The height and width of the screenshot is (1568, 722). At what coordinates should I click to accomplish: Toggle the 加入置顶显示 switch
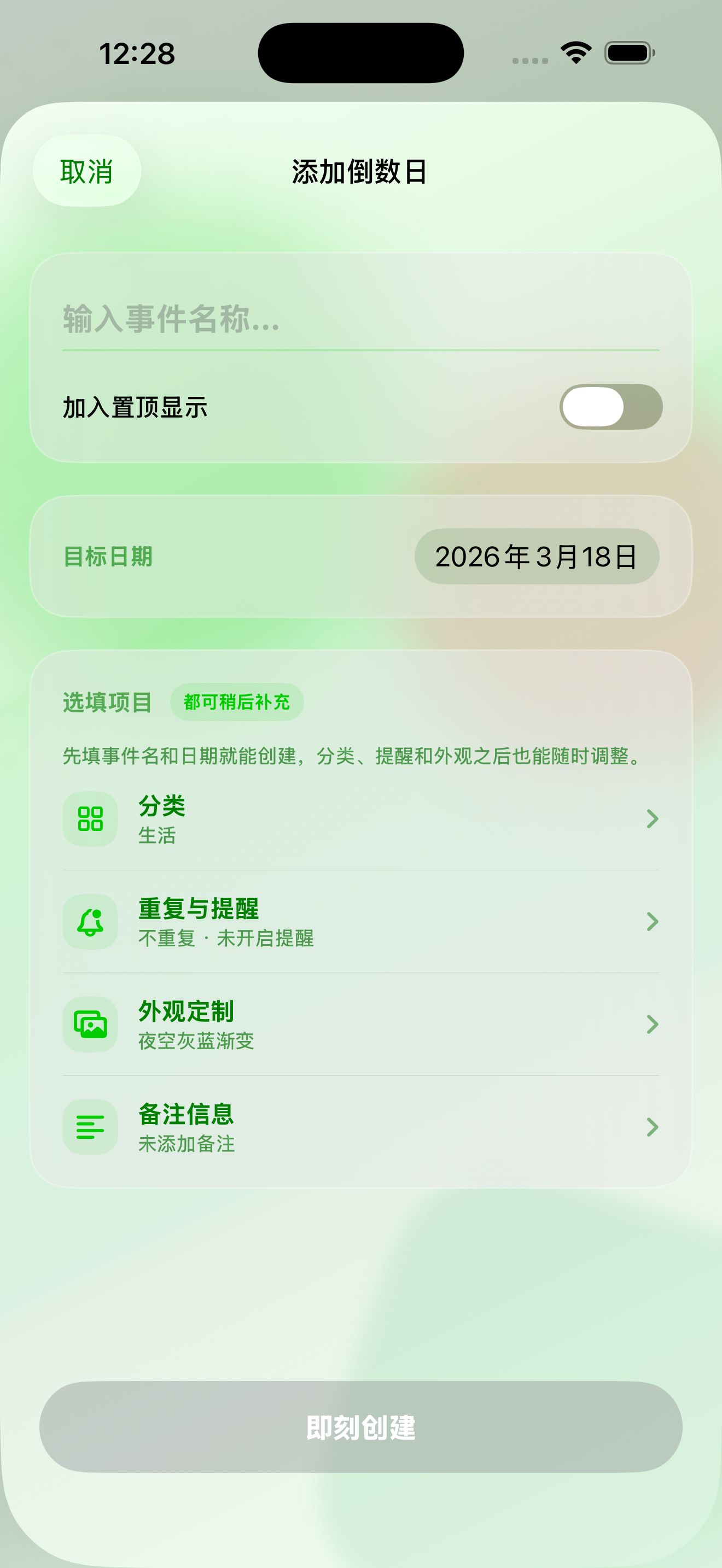tap(610, 407)
